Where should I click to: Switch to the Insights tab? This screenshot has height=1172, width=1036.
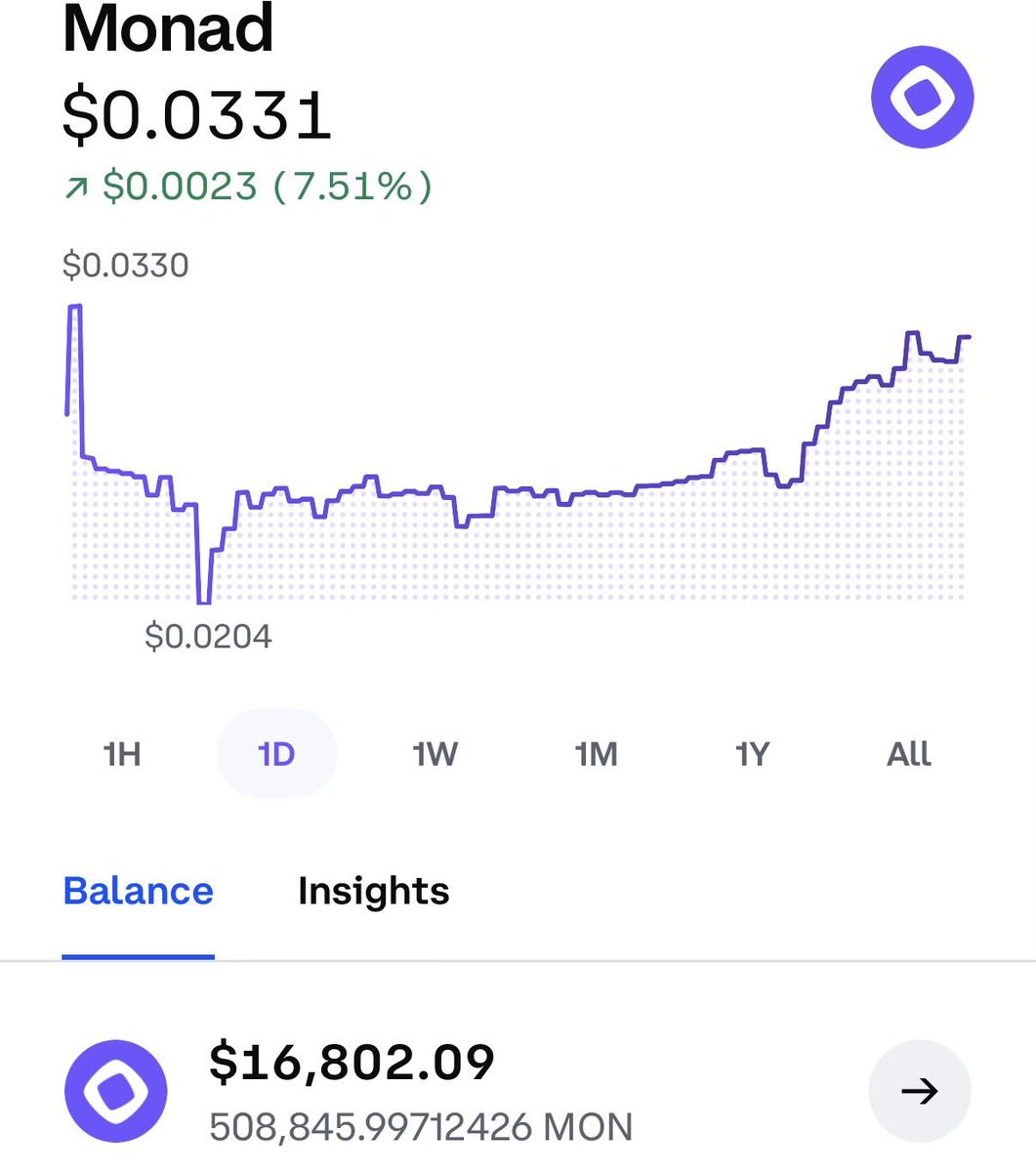373,891
